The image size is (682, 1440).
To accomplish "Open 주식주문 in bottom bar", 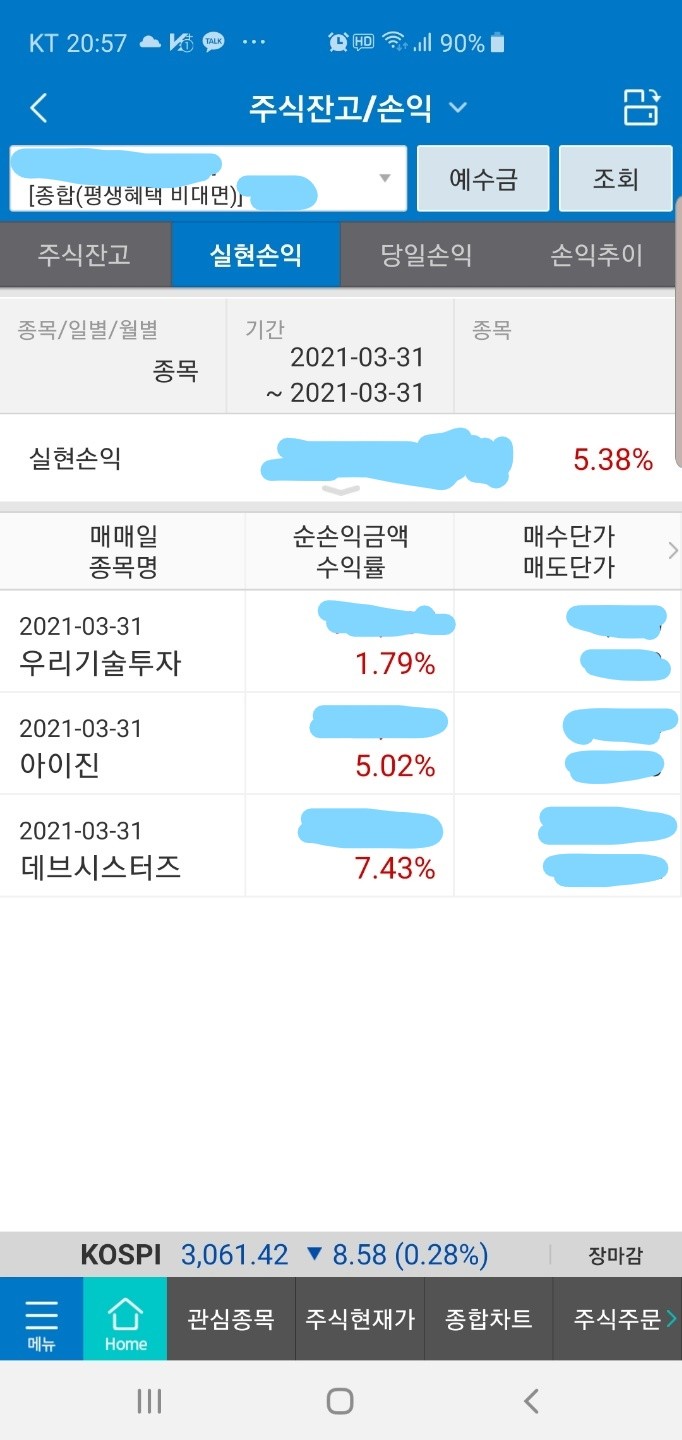I will pyautogui.click(x=618, y=1319).
